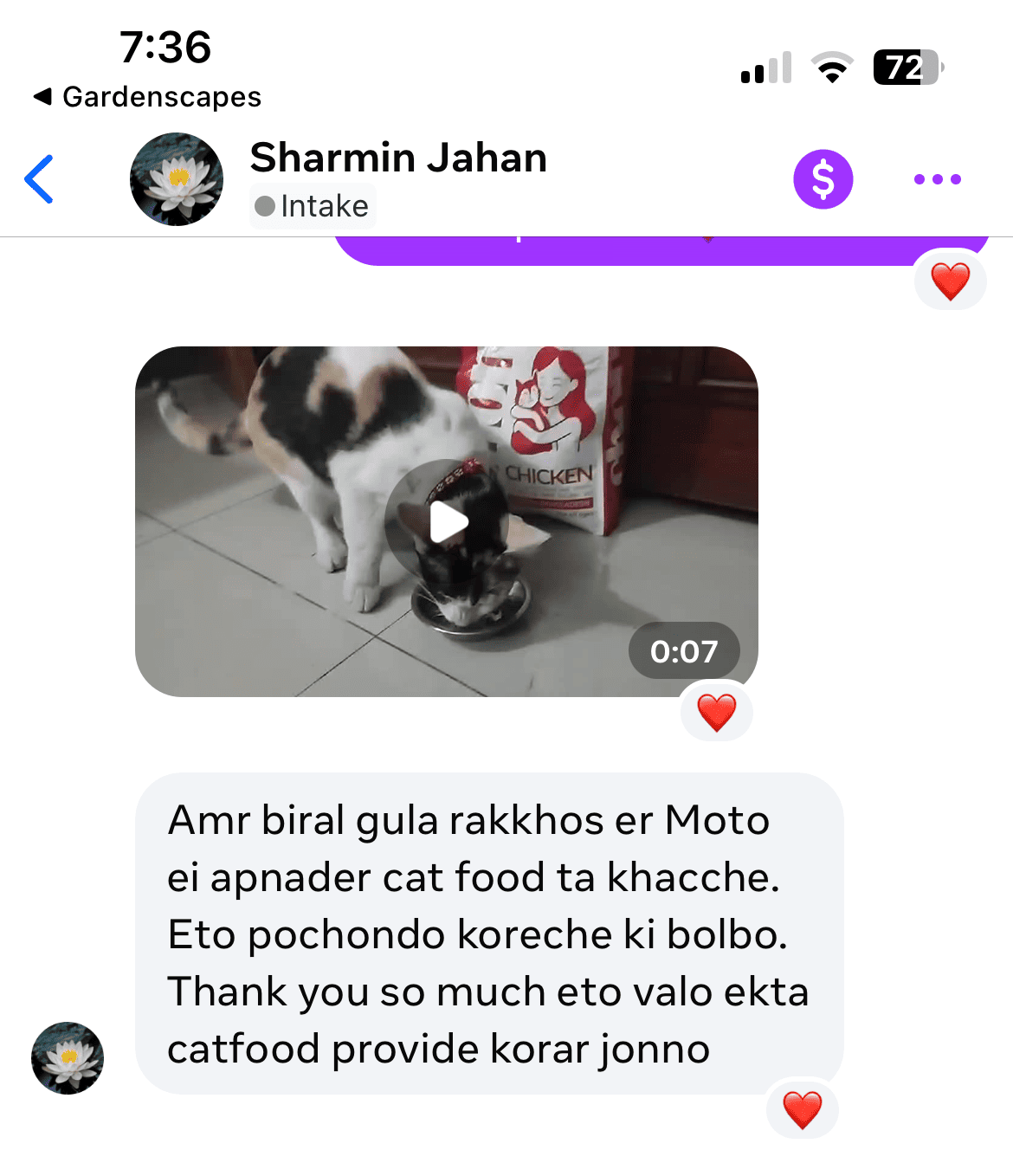Open the three-dot conversation options icon
This screenshot has height=1176, width=1013.
point(937,179)
